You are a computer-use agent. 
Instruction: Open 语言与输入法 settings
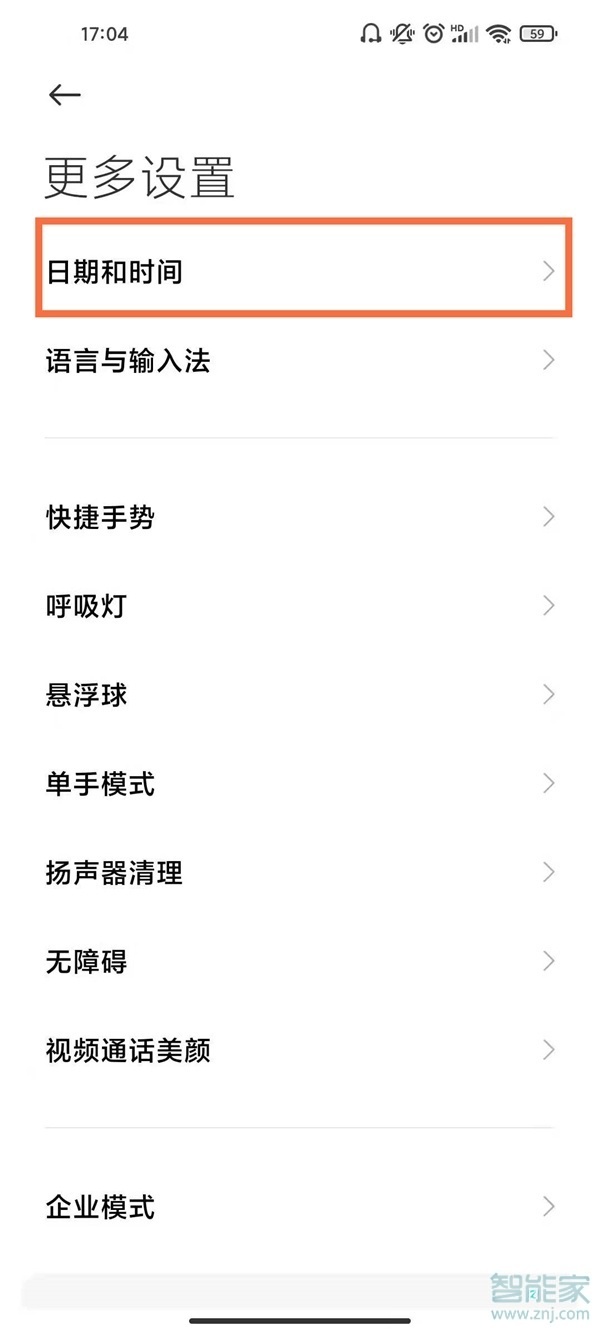click(300, 360)
